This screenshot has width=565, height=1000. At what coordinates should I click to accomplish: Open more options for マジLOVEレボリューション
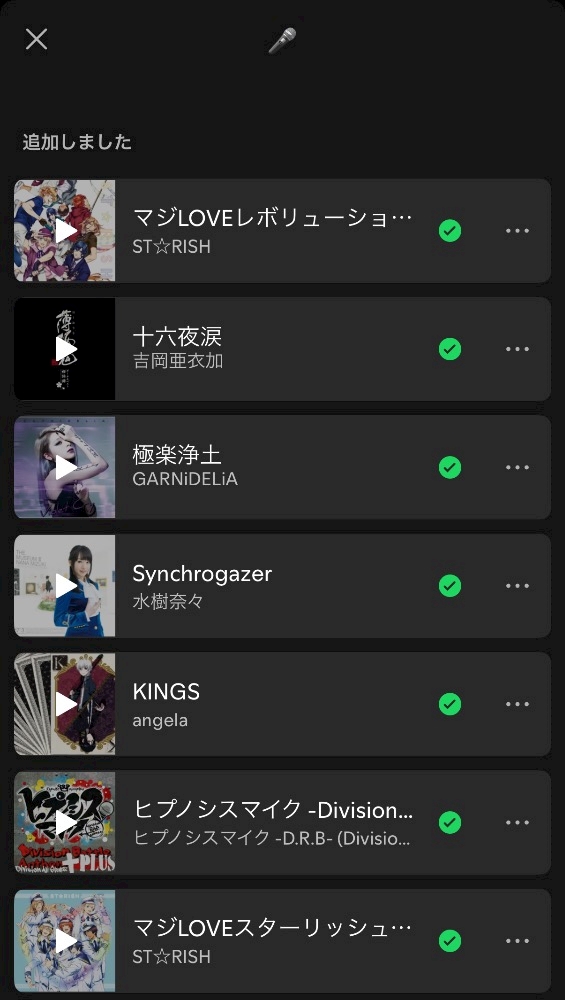tap(517, 230)
